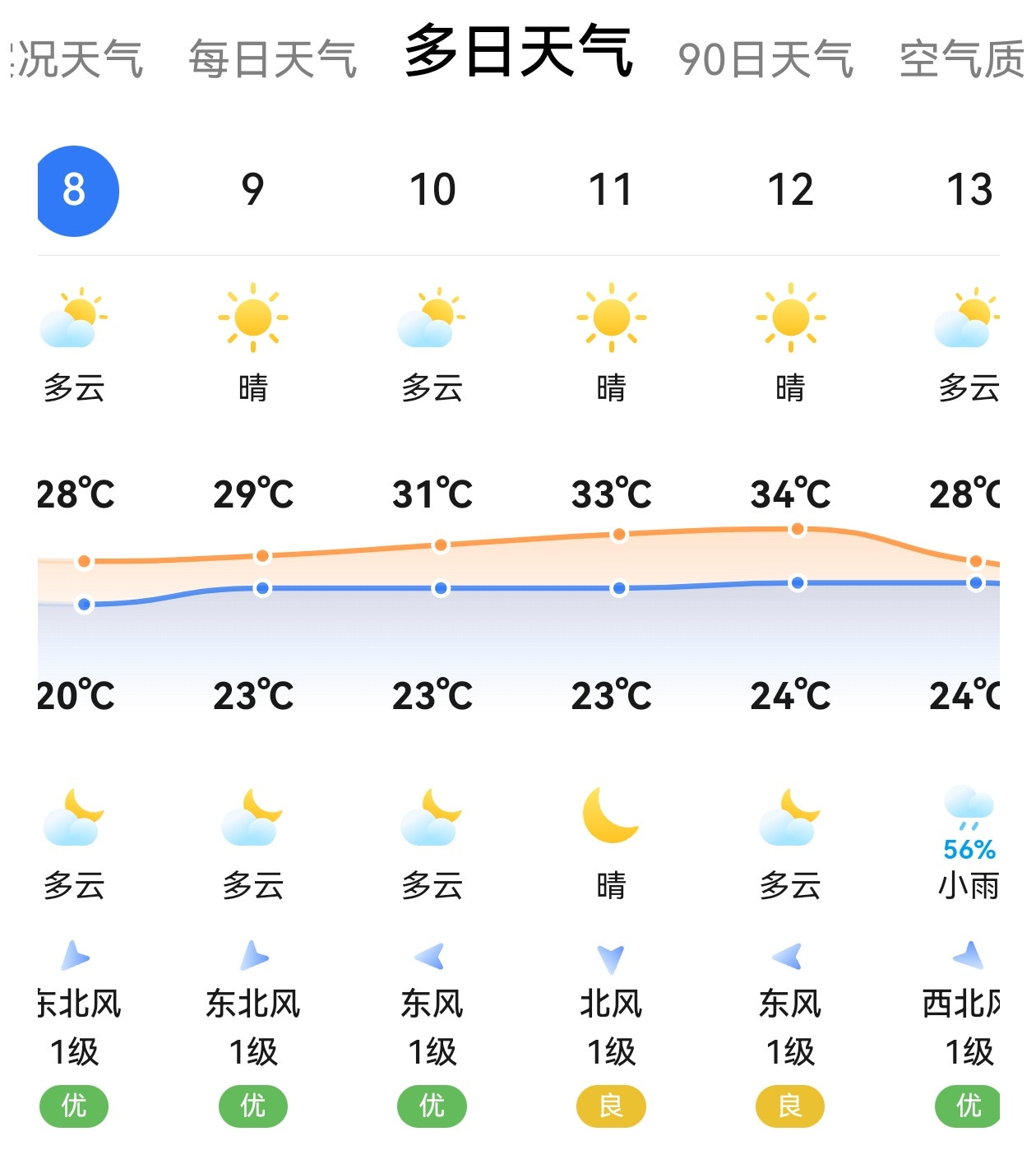Switch to the 每日天气 tab
Image resolution: width=1036 pixels, height=1150 pixels.
pyautogui.click(x=272, y=59)
